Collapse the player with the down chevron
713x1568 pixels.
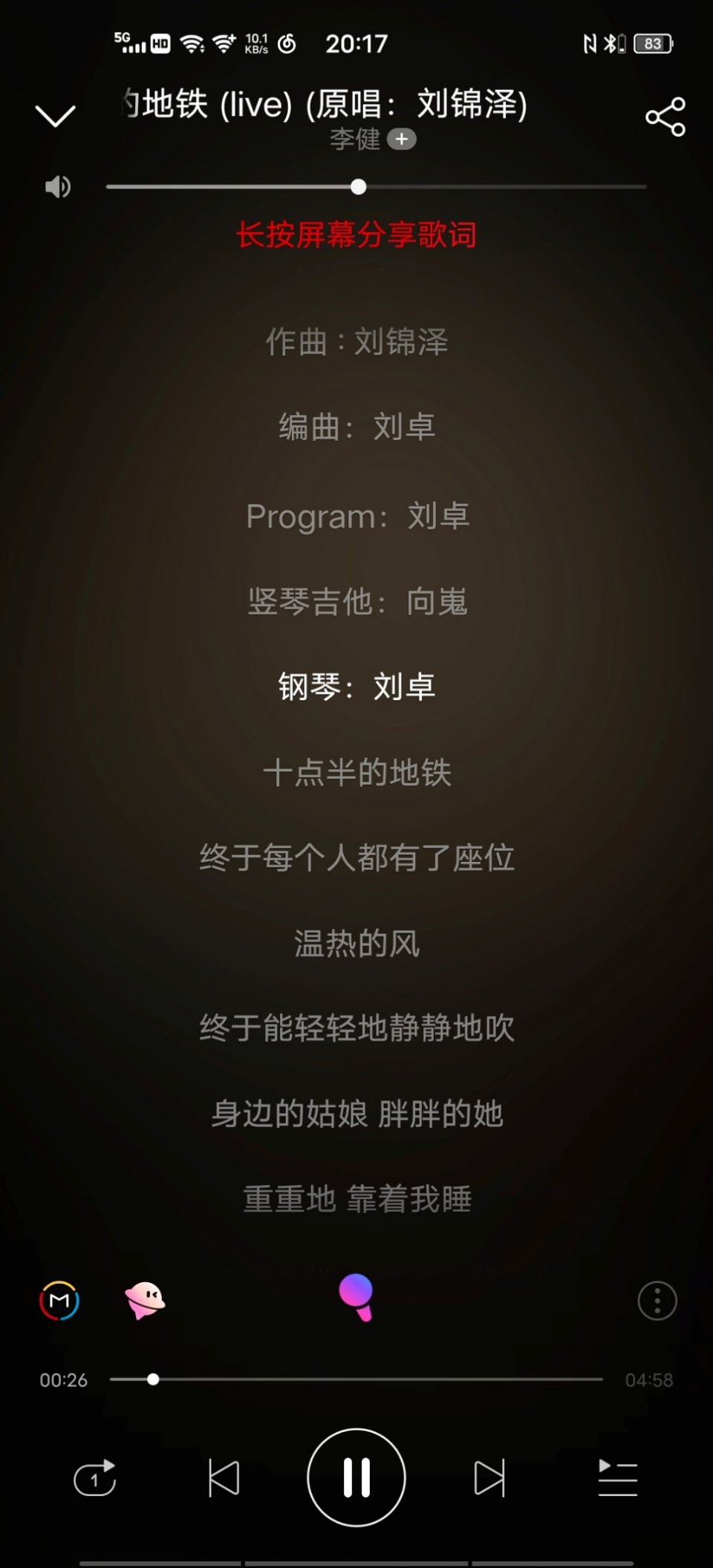click(x=56, y=115)
